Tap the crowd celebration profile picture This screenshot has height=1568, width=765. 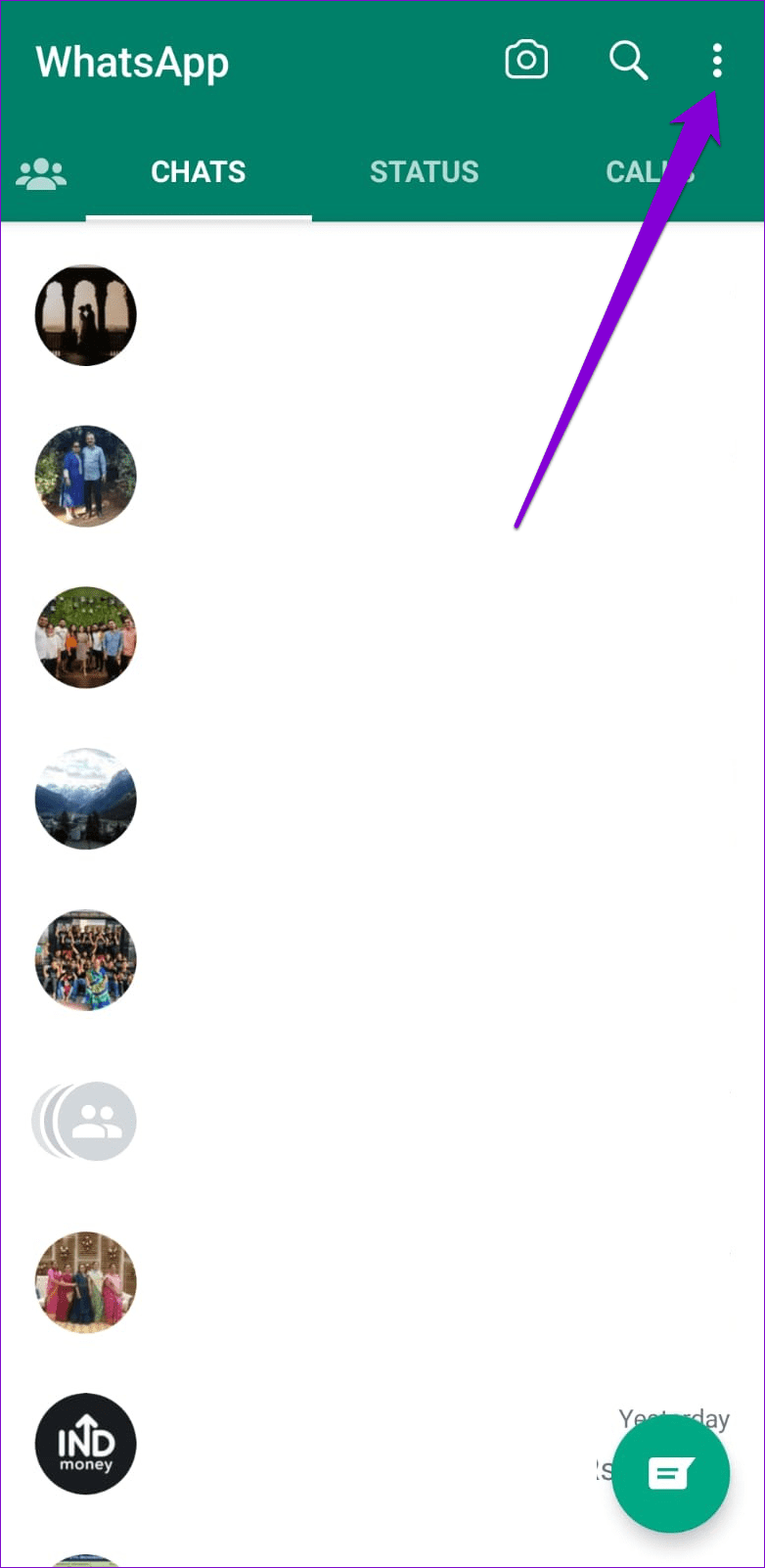pos(85,960)
